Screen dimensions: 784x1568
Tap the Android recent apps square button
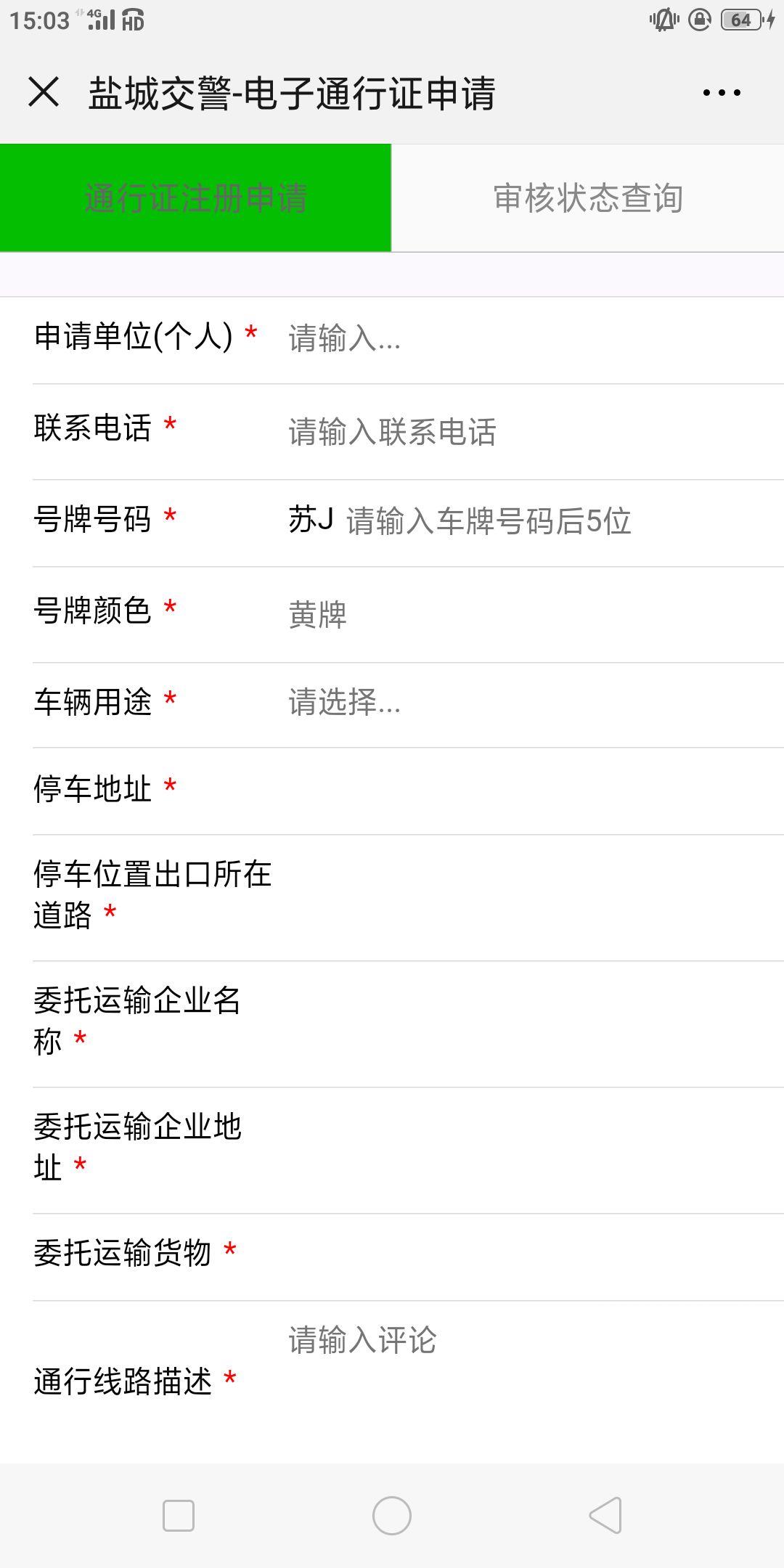coord(176,1515)
